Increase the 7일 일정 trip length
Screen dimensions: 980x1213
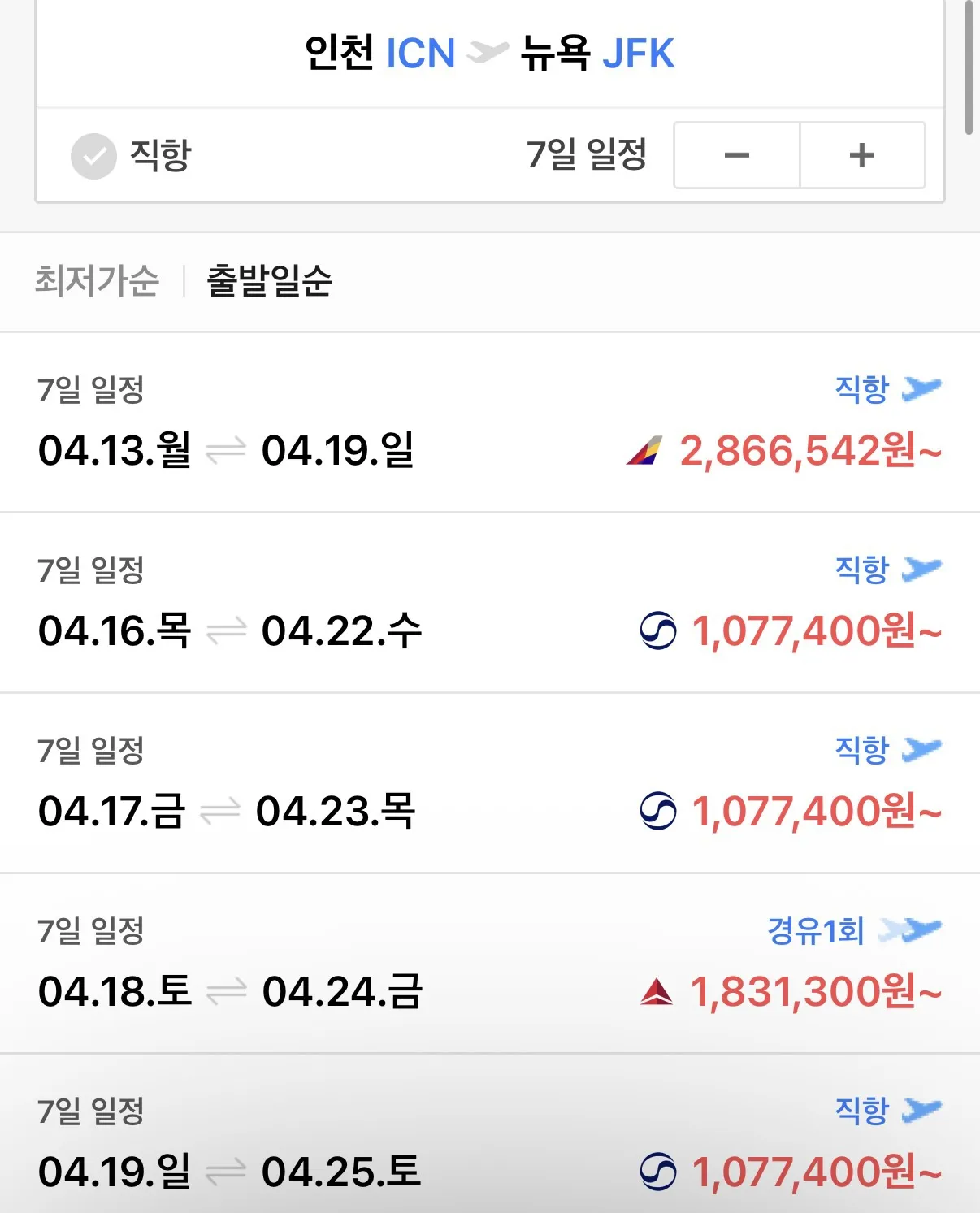point(862,155)
